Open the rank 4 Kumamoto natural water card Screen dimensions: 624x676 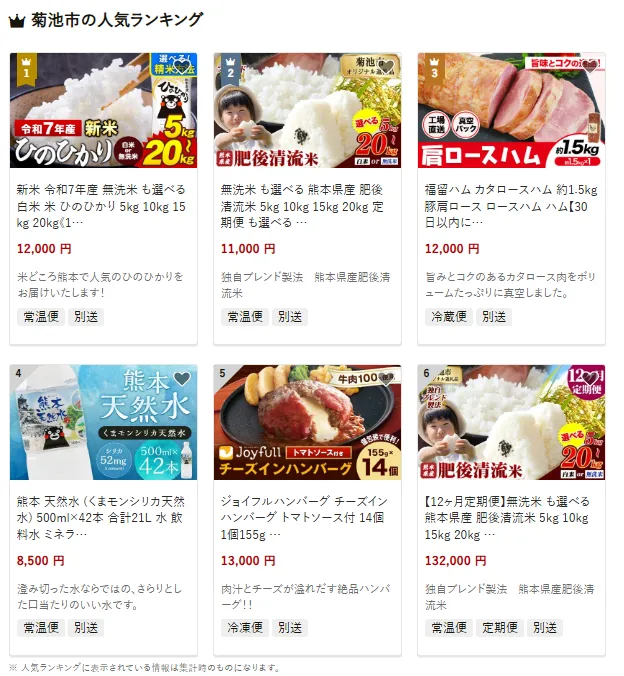point(103,509)
